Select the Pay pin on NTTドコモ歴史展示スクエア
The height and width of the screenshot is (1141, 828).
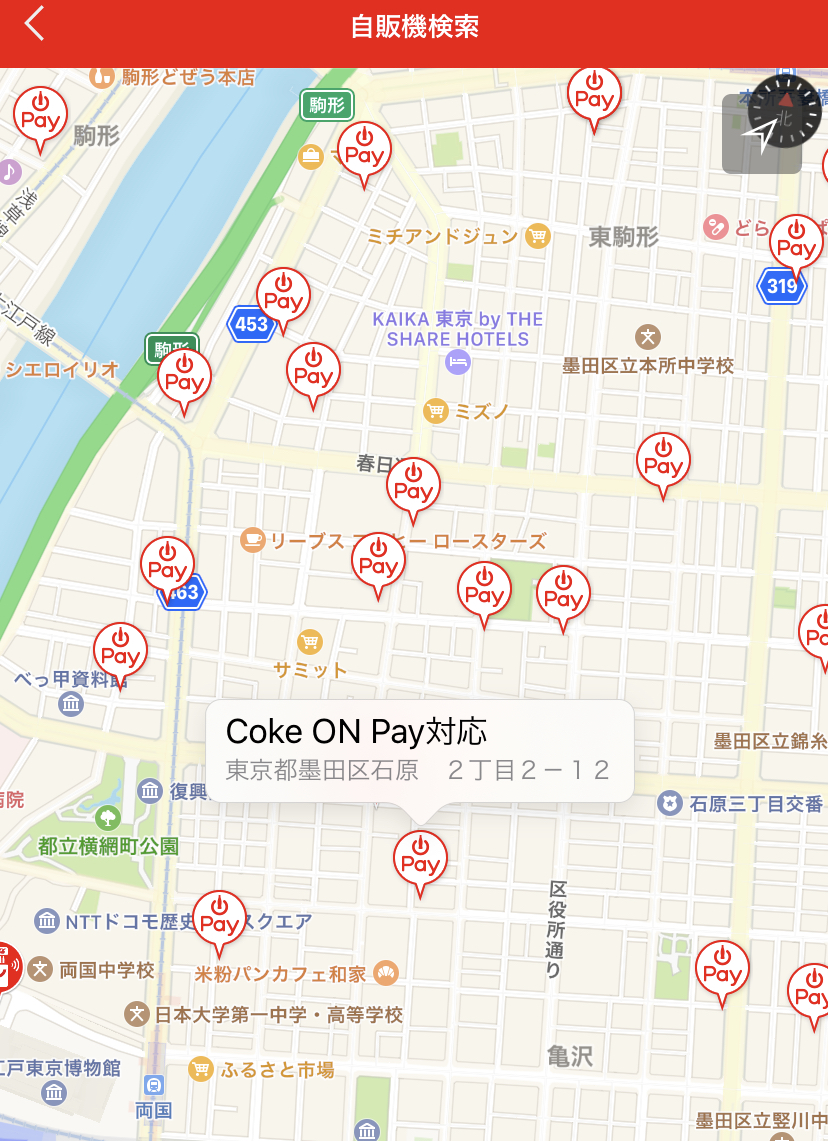click(219, 922)
